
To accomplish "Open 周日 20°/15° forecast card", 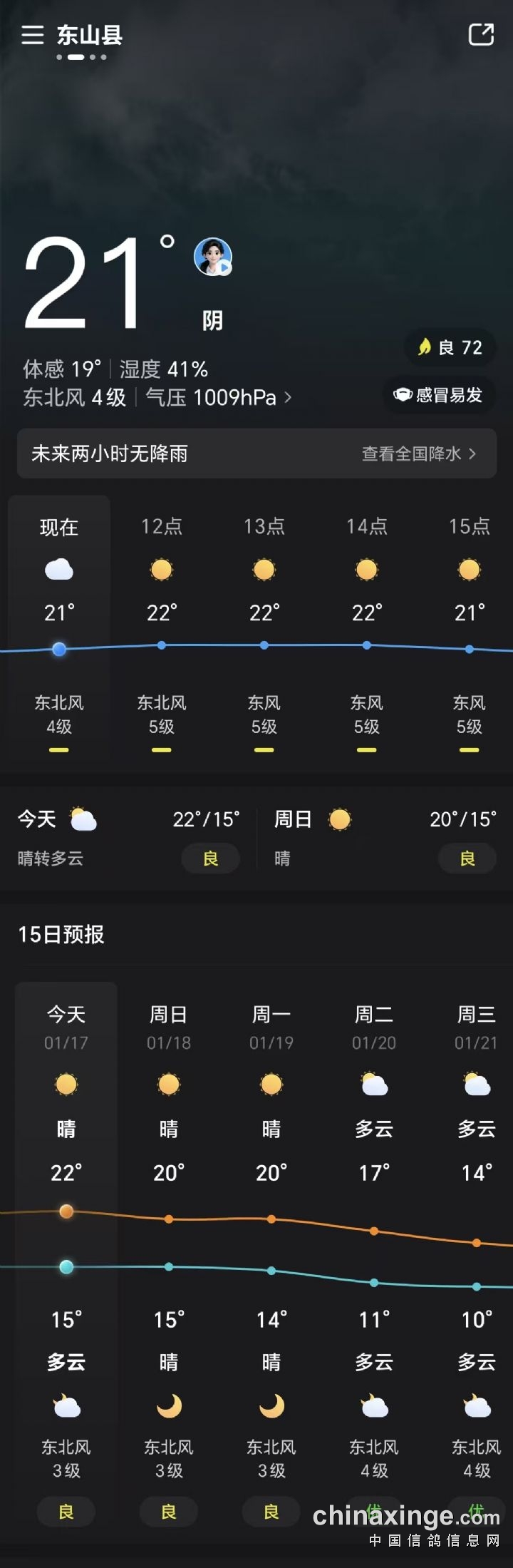I will click(385, 838).
